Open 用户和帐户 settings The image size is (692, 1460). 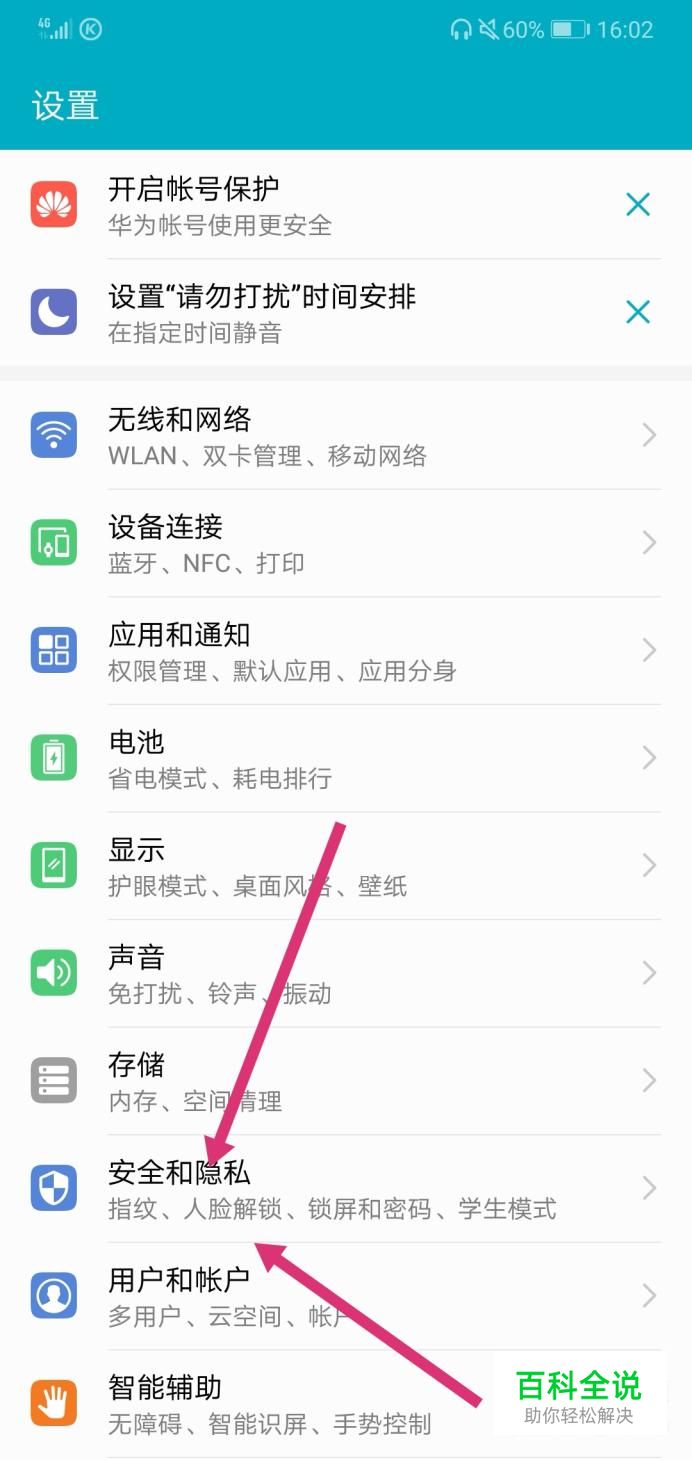[340, 1296]
